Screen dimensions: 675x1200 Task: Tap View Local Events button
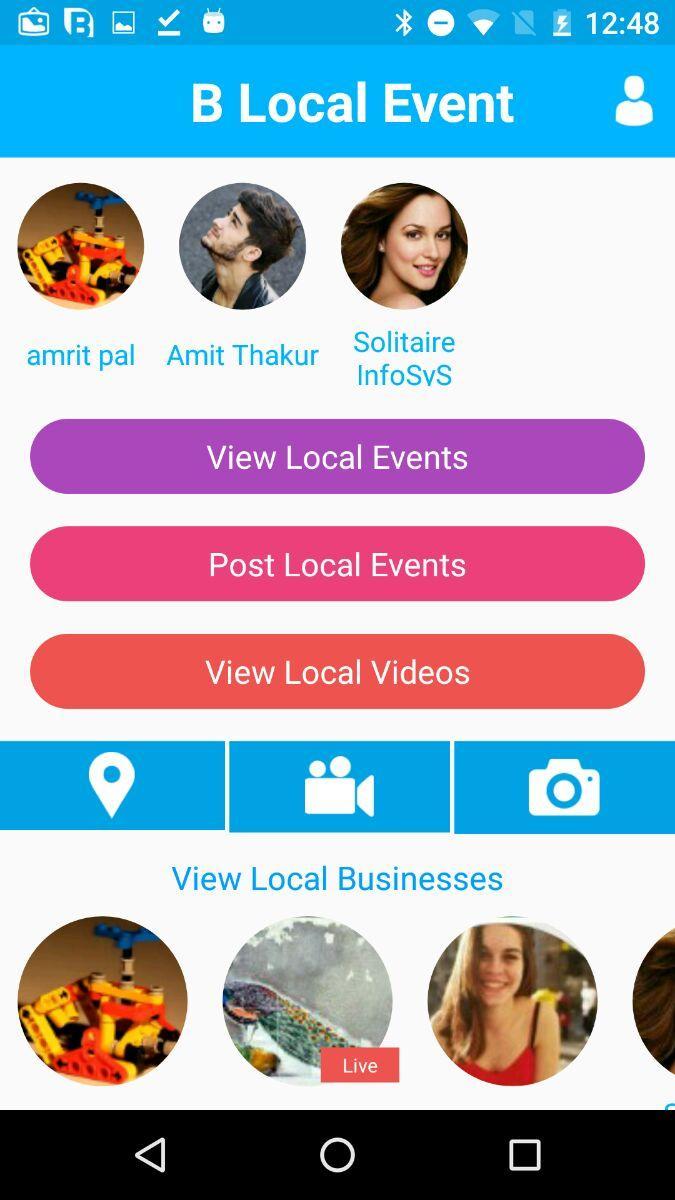337,456
